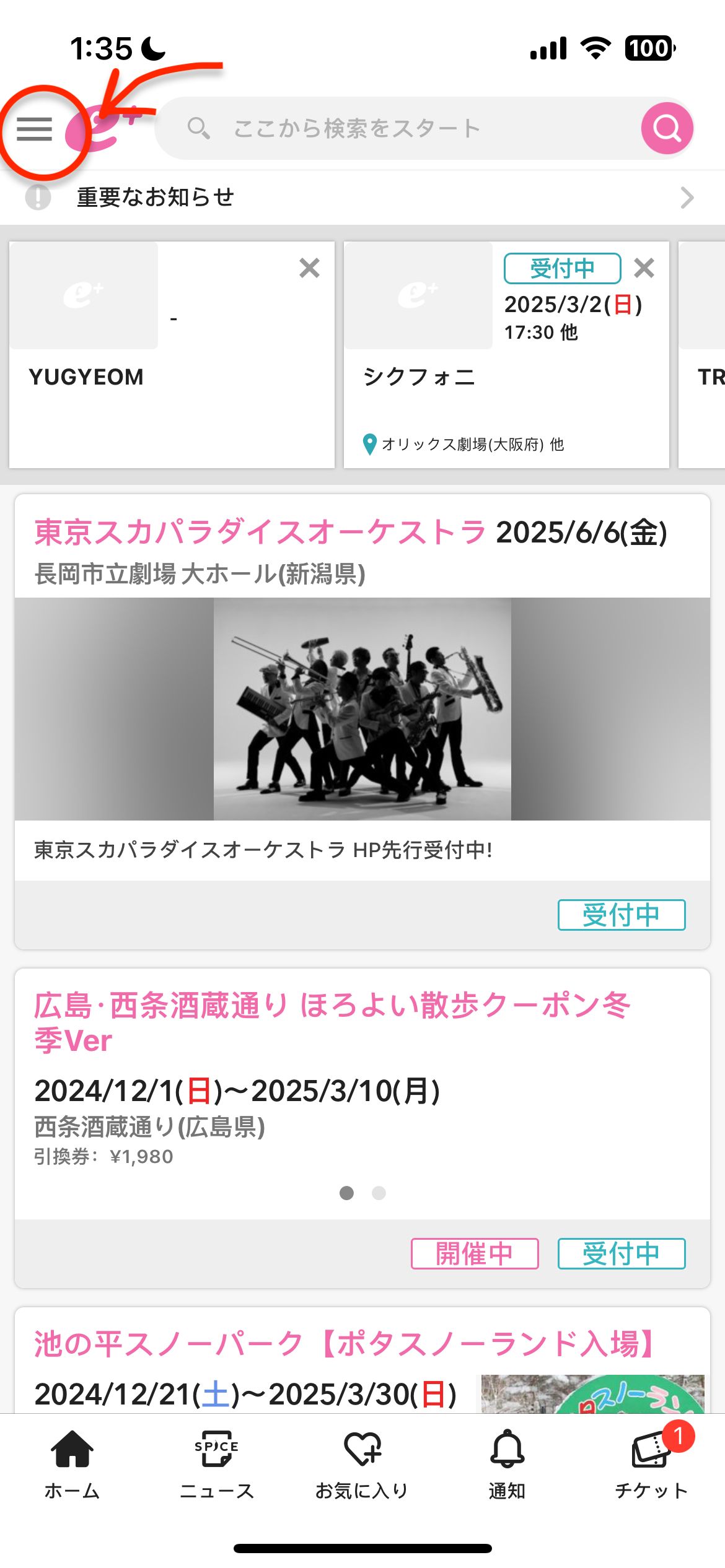Screen dimensions: 725x1568
Task: Tap the search field ここから検索をスタート
Action: point(397,129)
